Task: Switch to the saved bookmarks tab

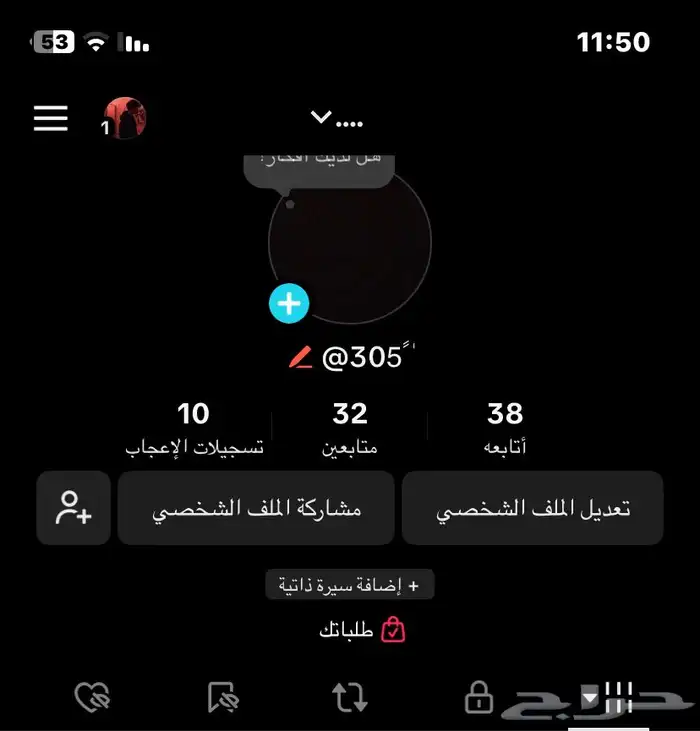Action: [x=222, y=697]
